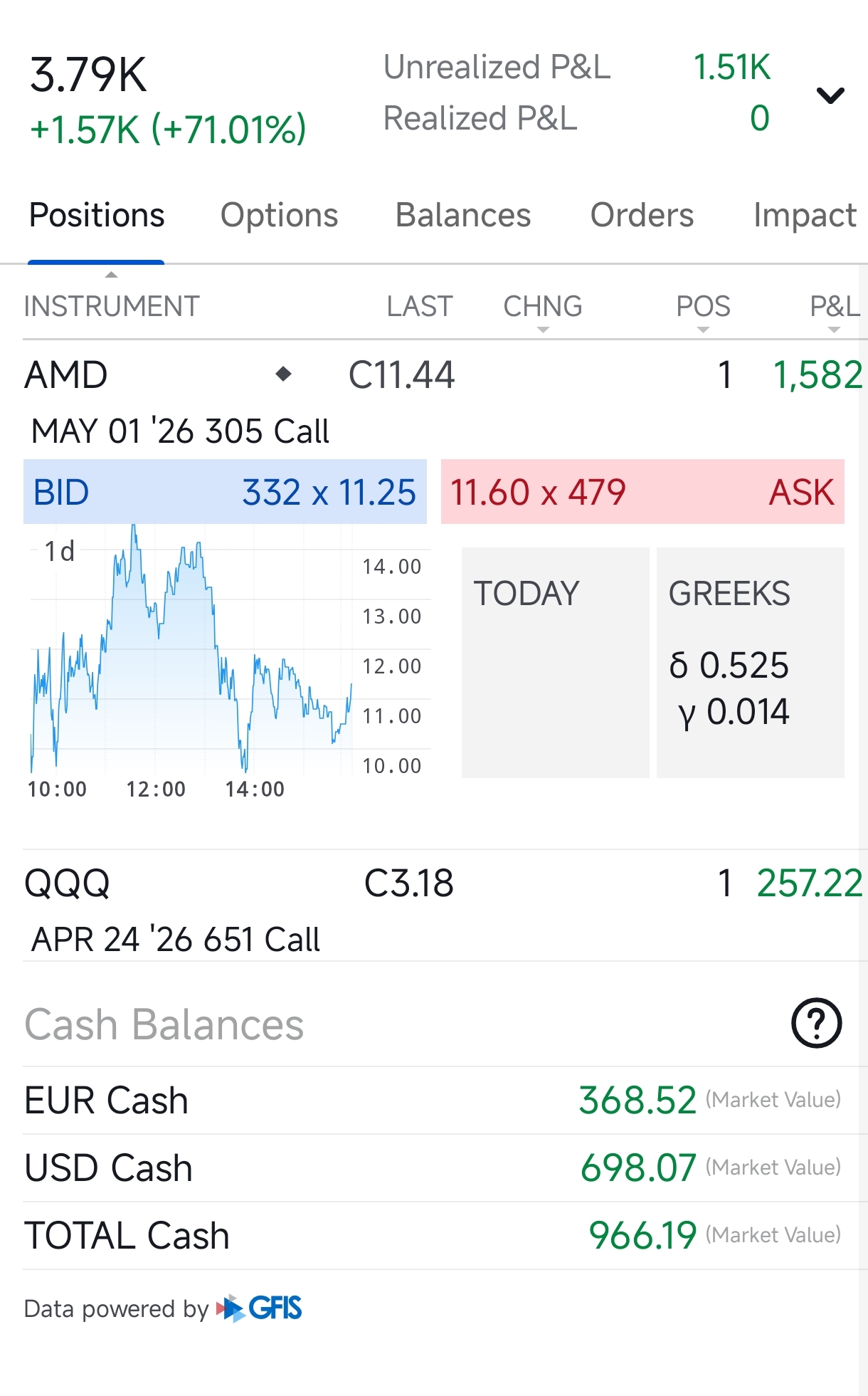
Task: Switch to the Balances tab
Action: pos(462,216)
